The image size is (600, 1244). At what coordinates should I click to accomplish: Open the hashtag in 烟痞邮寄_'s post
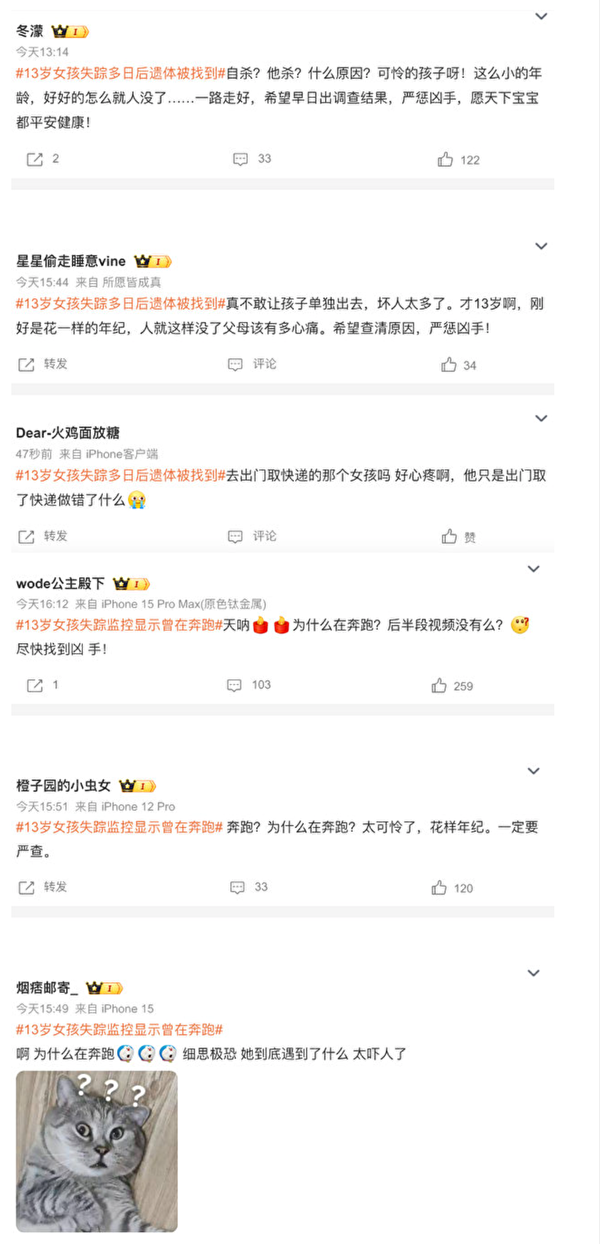coord(118,1029)
